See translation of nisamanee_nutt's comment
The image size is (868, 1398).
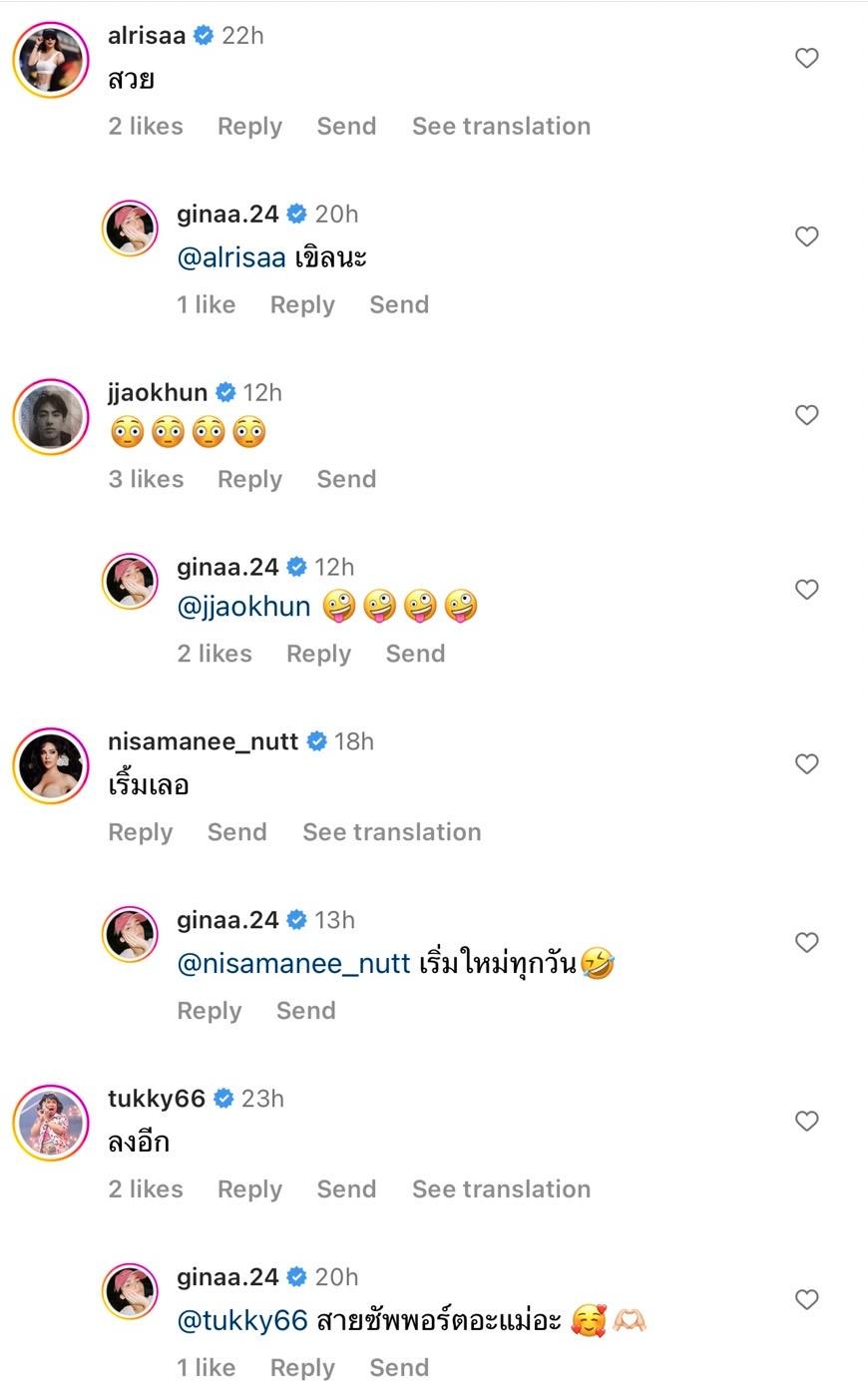point(391,832)
